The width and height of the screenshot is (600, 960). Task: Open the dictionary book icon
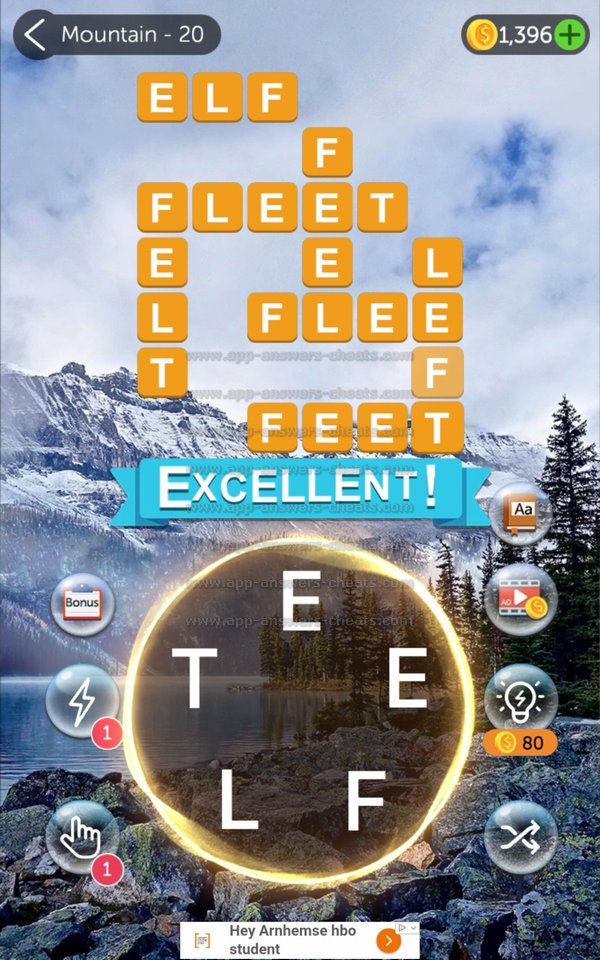pos(520,513)
